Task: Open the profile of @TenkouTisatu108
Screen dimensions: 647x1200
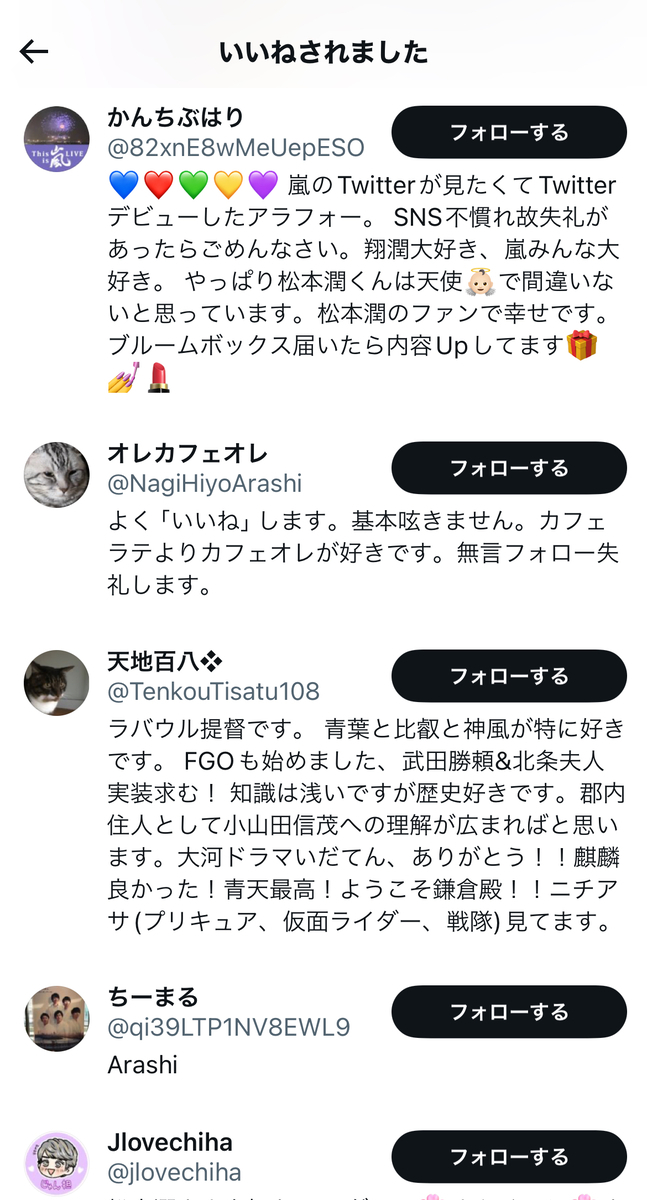Action: click(x=213, y=691)
